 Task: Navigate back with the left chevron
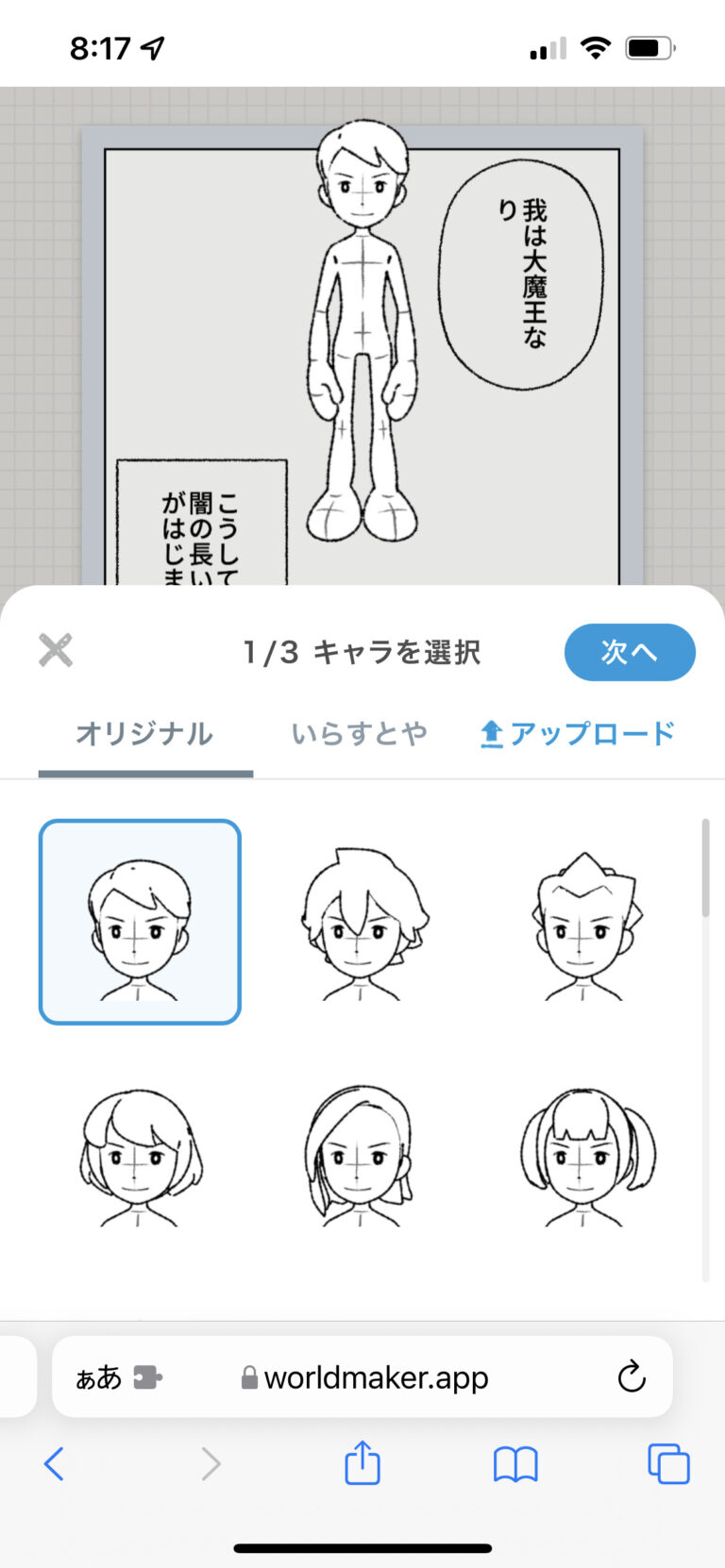[54, 1464]
